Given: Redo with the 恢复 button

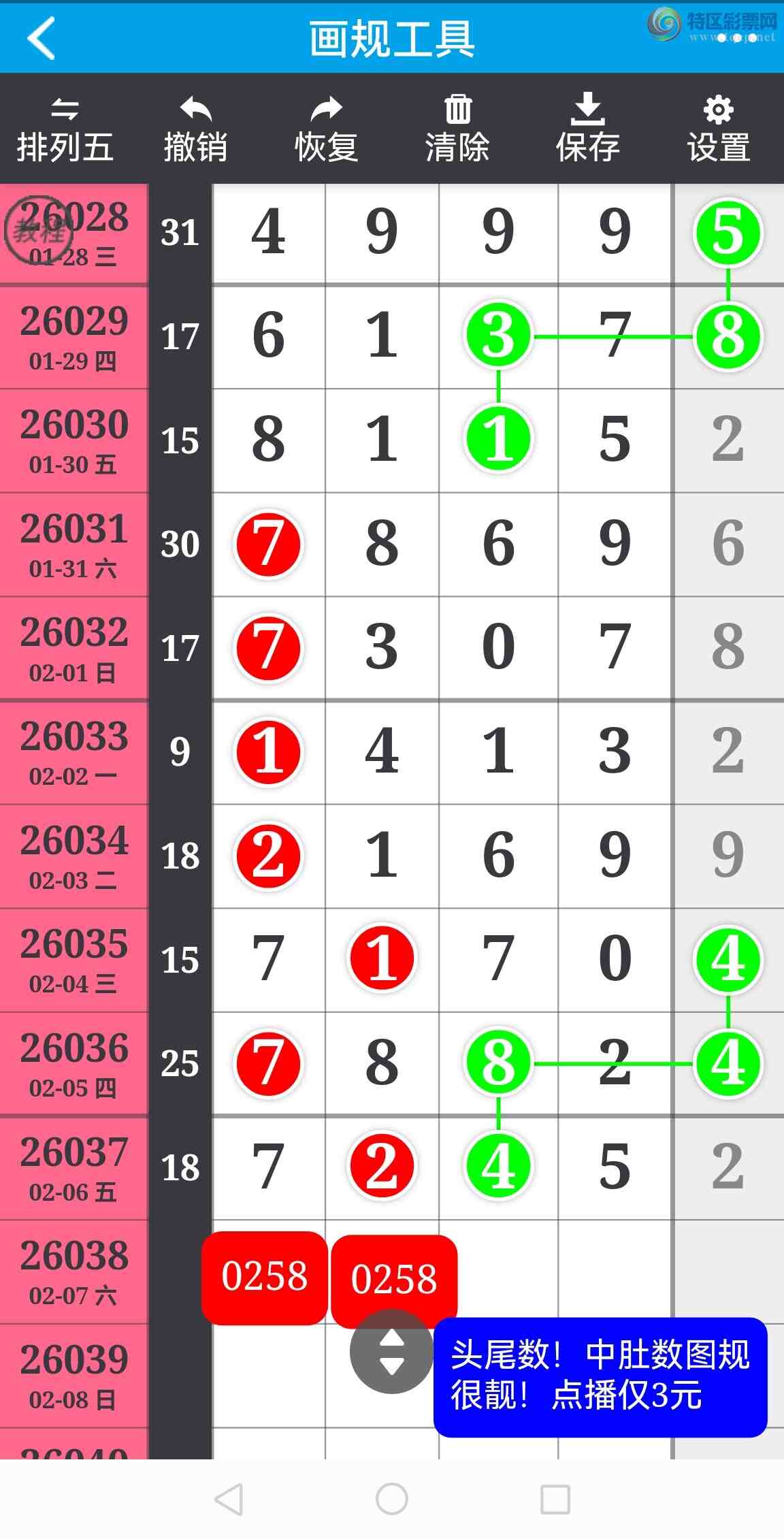Looking at the screenshot, I should tap(326, 130).
